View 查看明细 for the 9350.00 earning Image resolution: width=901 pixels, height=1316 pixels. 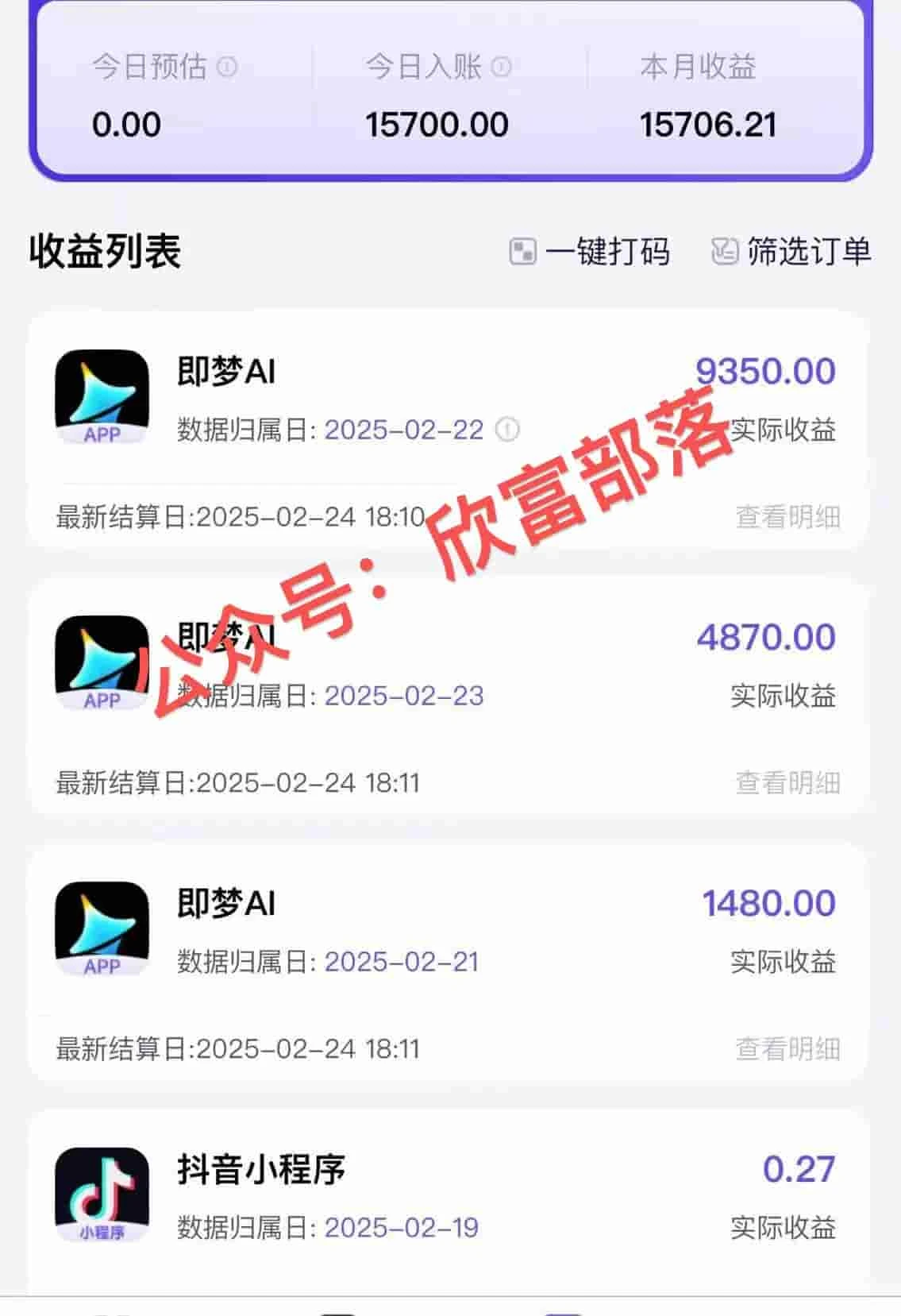[x=787, y=517]
